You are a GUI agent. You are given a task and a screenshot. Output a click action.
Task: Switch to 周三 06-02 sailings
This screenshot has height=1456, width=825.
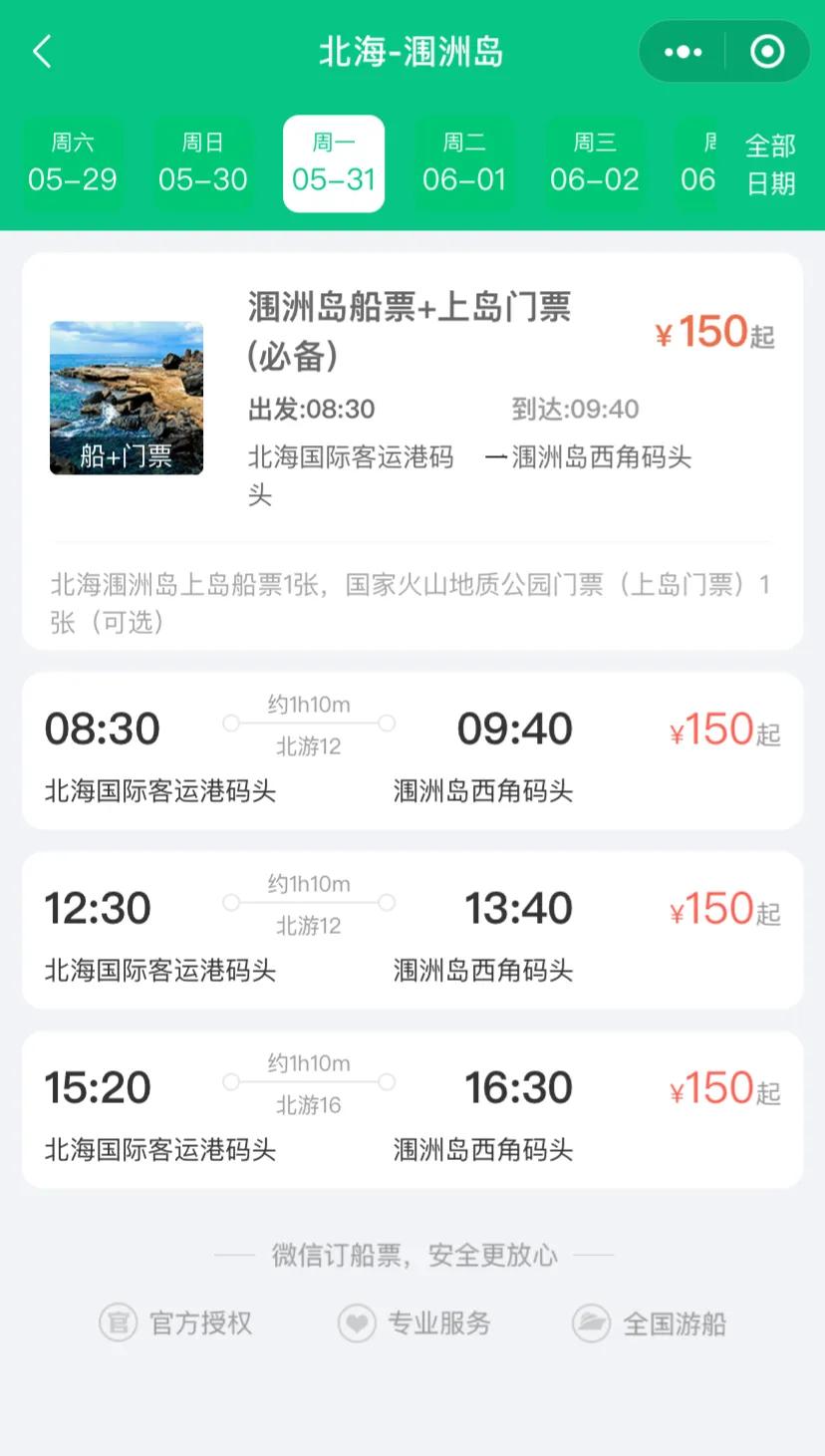pyautogui.click(x=595, y=163)
